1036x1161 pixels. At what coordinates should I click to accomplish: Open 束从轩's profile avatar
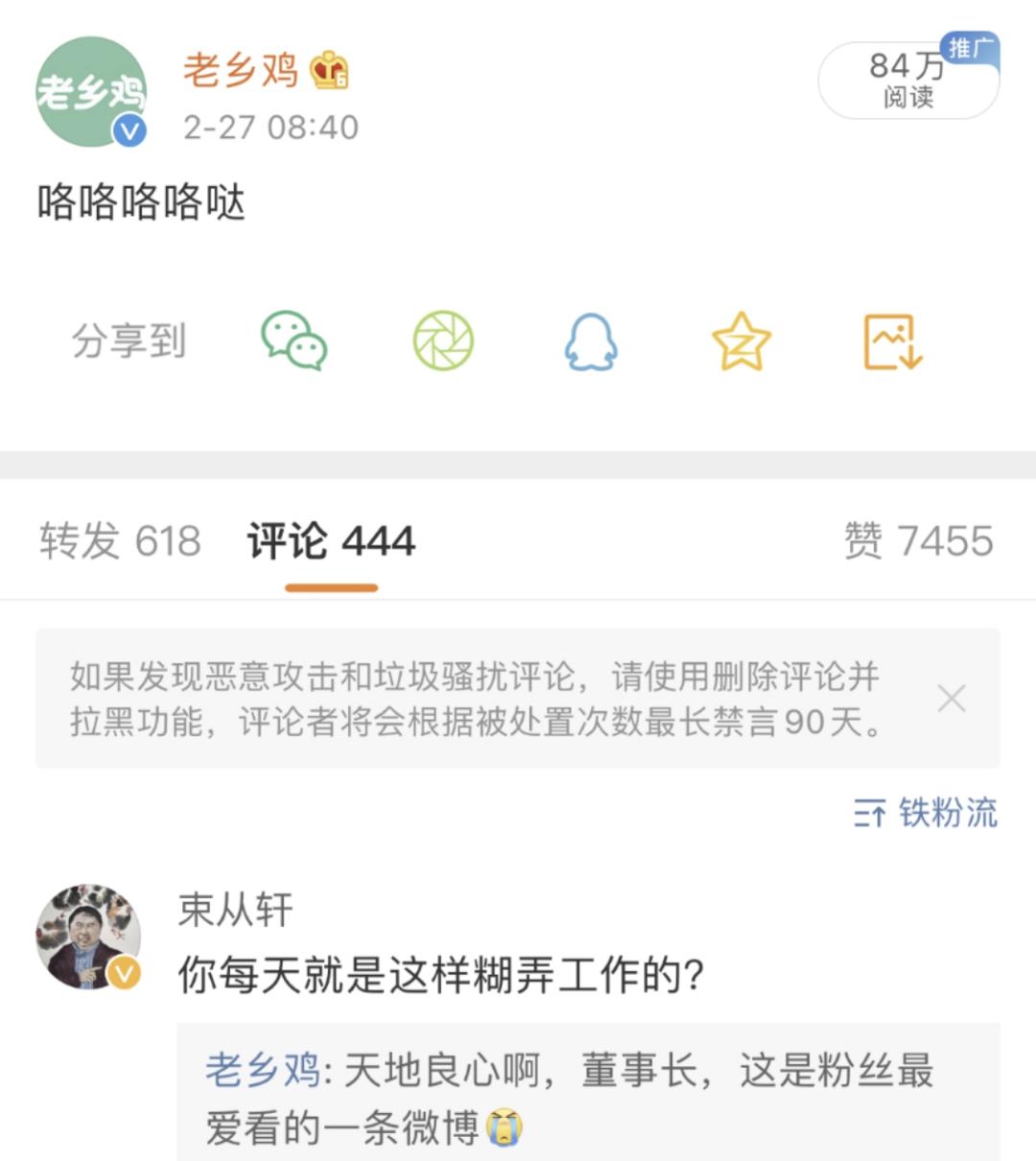coord(88,937)
